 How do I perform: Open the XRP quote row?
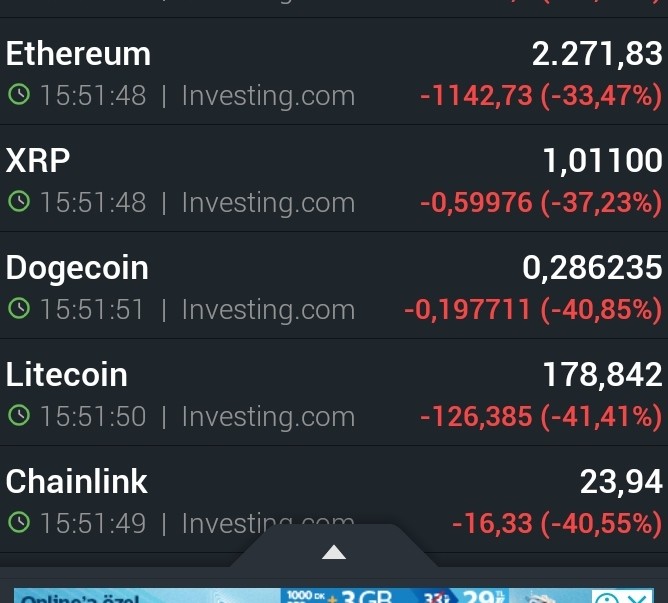[x=334, y=178]
